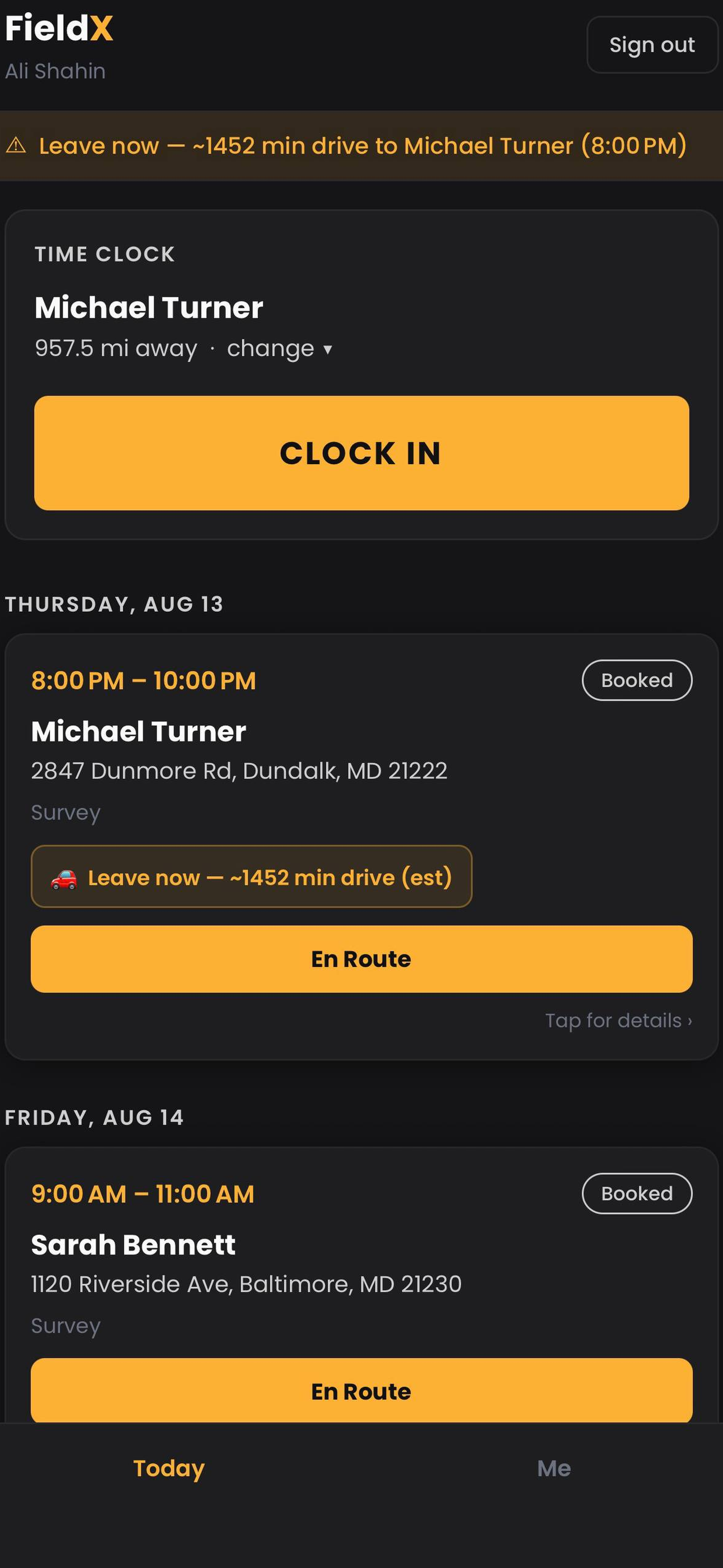Screen dimensions: 723x1568
Task: Open details via Tap for details
Action: coord(618,1020)
